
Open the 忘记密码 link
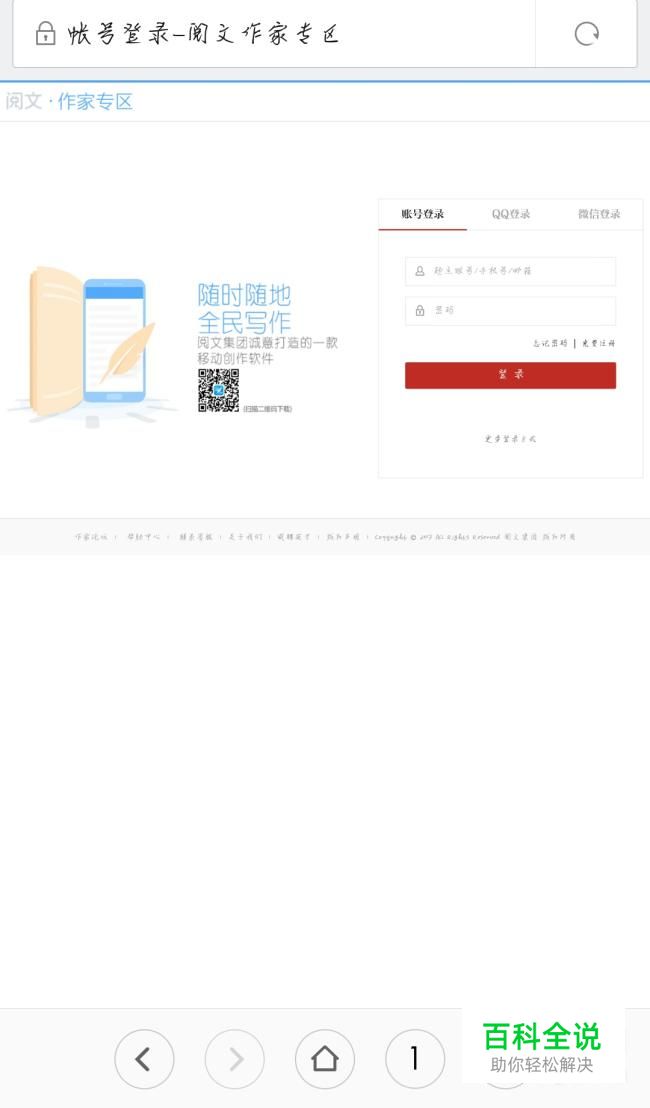coord(550,343)
